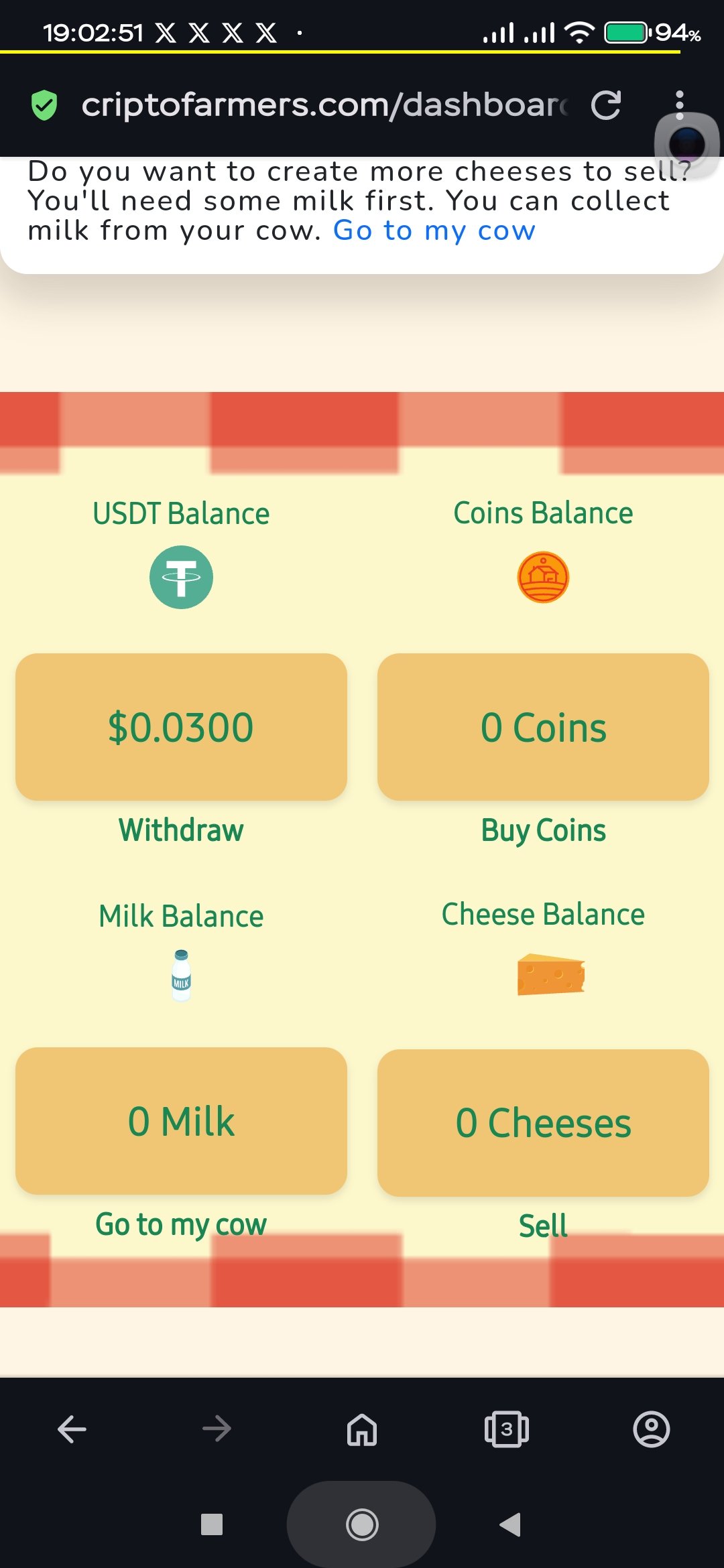Tap the system recent apps button
This screenshot has height=1568, width=724.
click(212, 1524)
